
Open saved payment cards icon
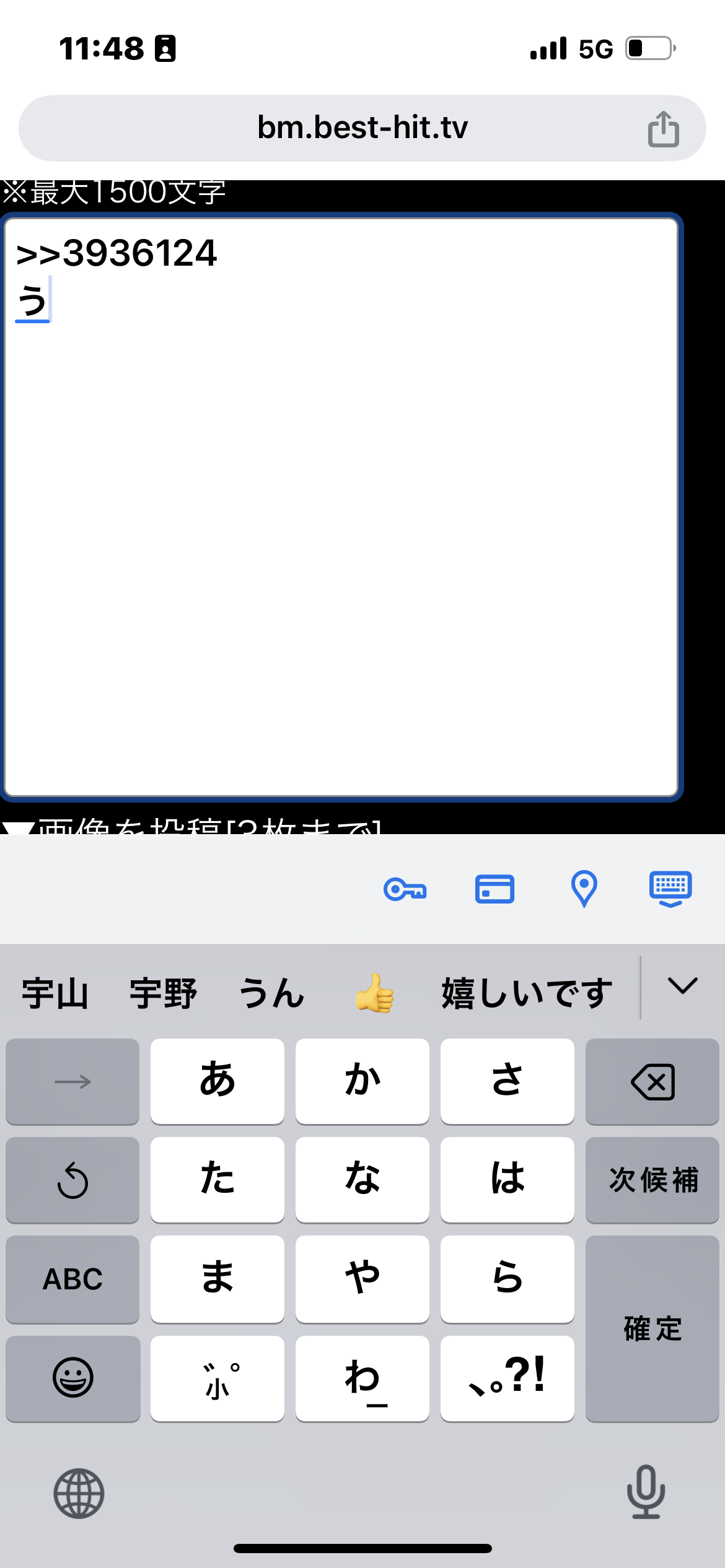[x=494, y=889]
